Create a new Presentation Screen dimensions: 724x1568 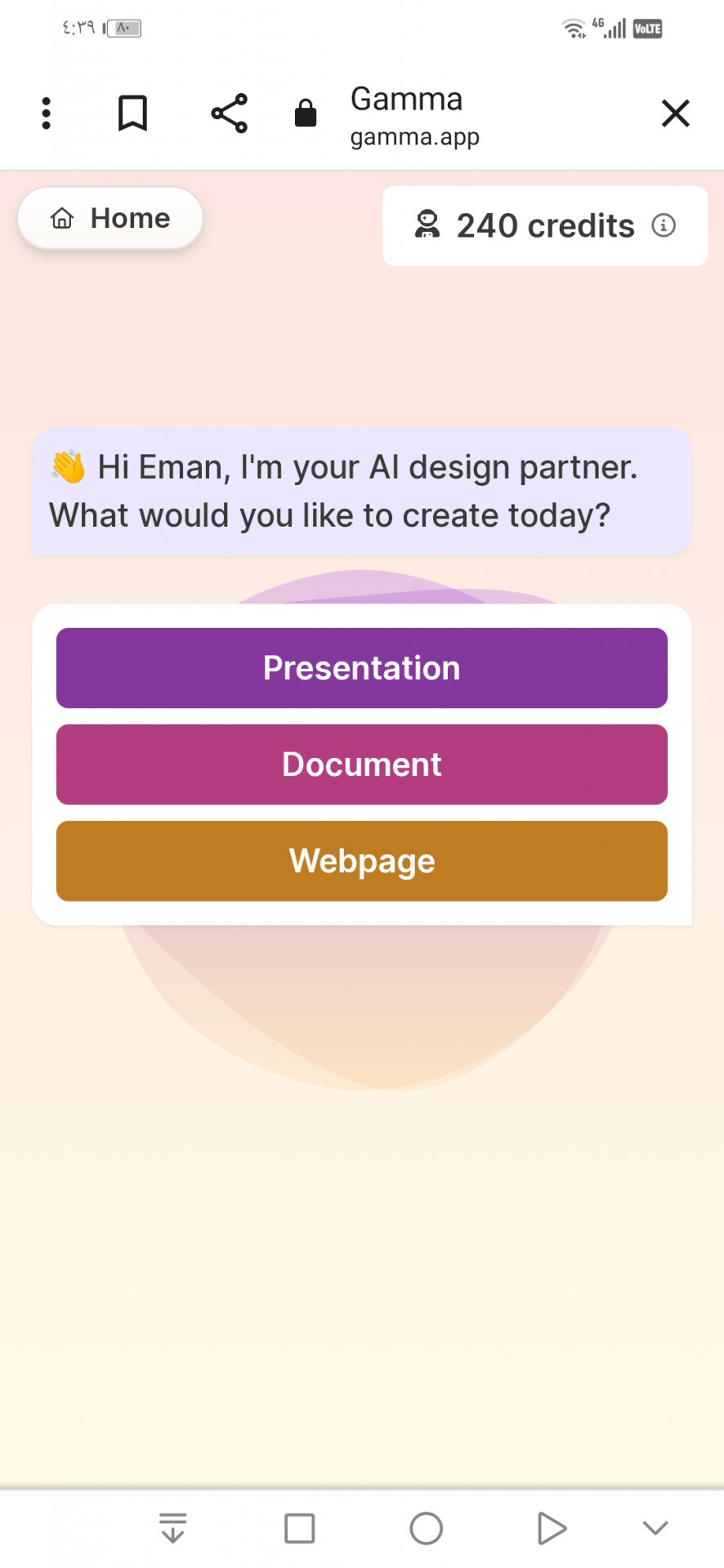362,668
